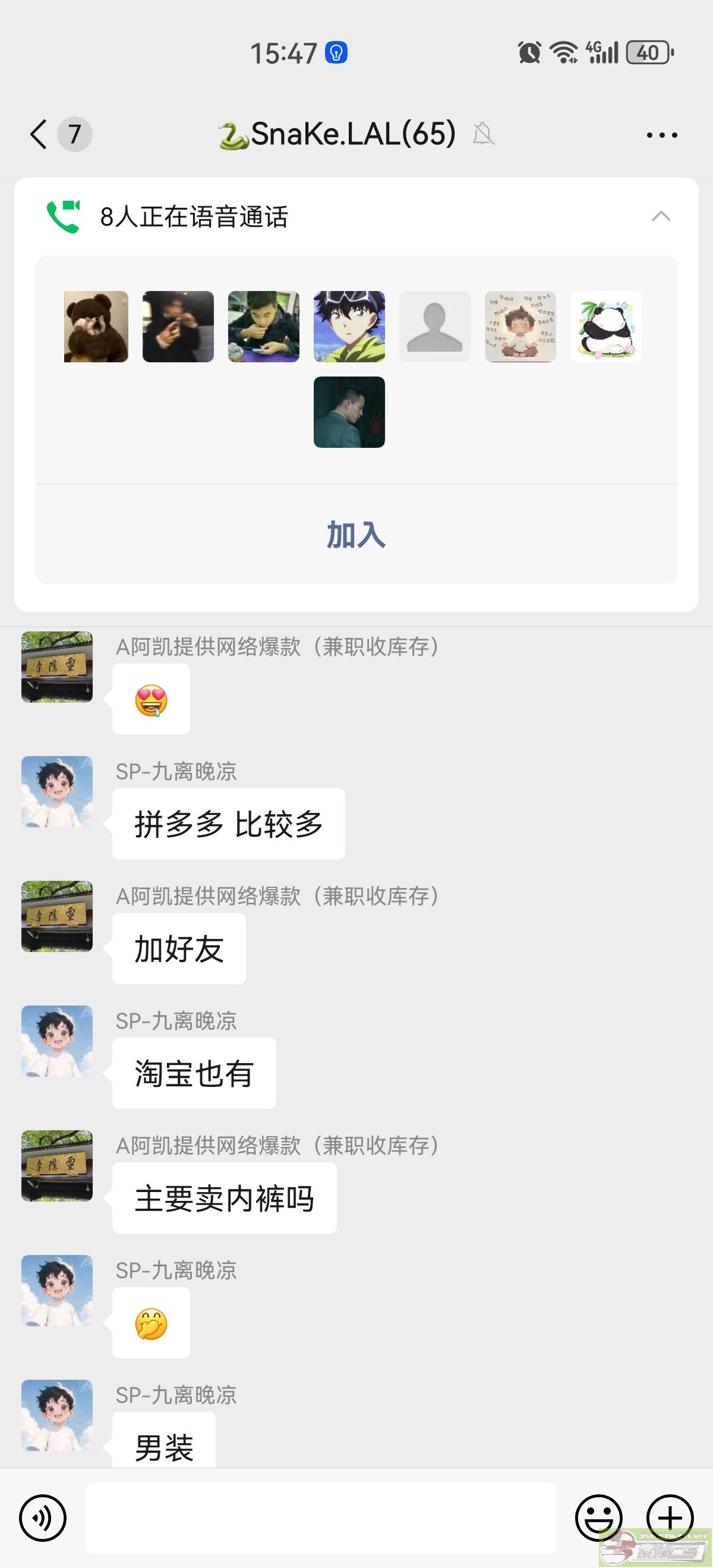Open the group chat overflow menu
This screenshot has height=1568, width=713.
point(661,134)
